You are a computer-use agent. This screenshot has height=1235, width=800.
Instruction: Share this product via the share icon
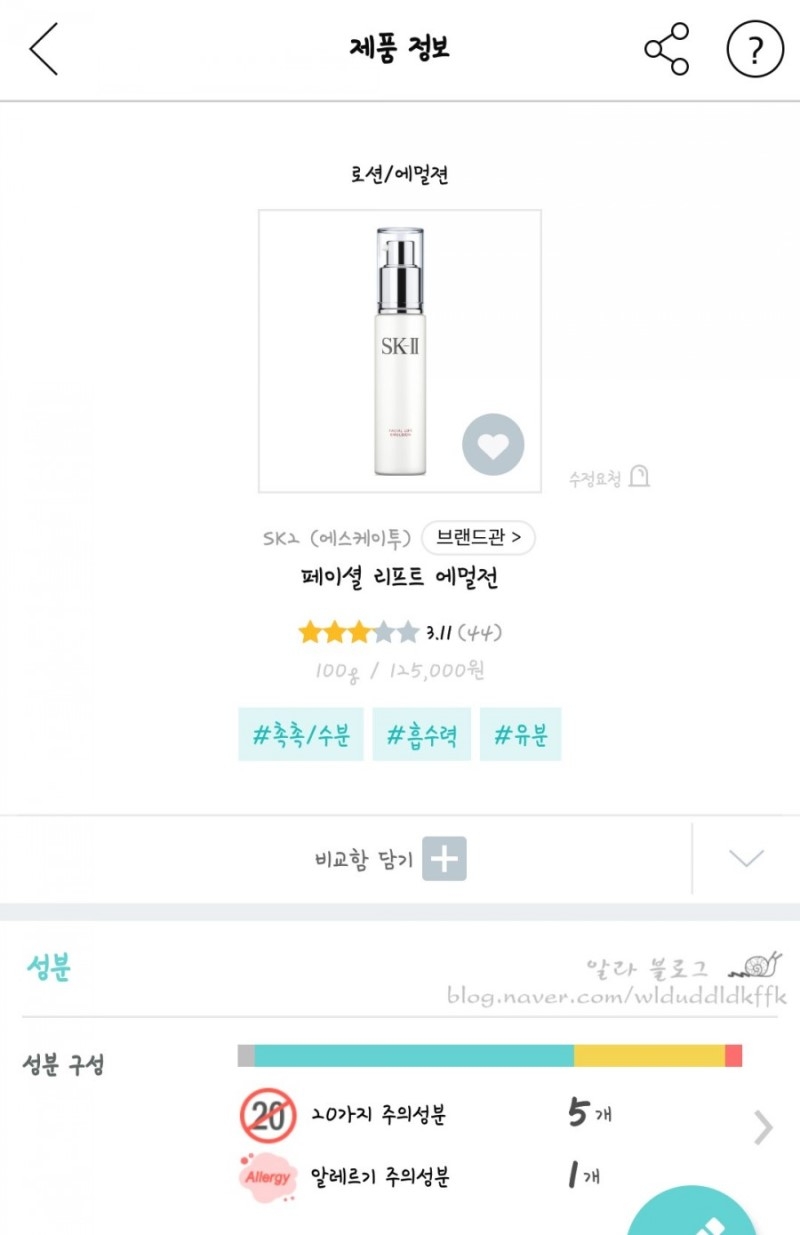coord(665,48)
